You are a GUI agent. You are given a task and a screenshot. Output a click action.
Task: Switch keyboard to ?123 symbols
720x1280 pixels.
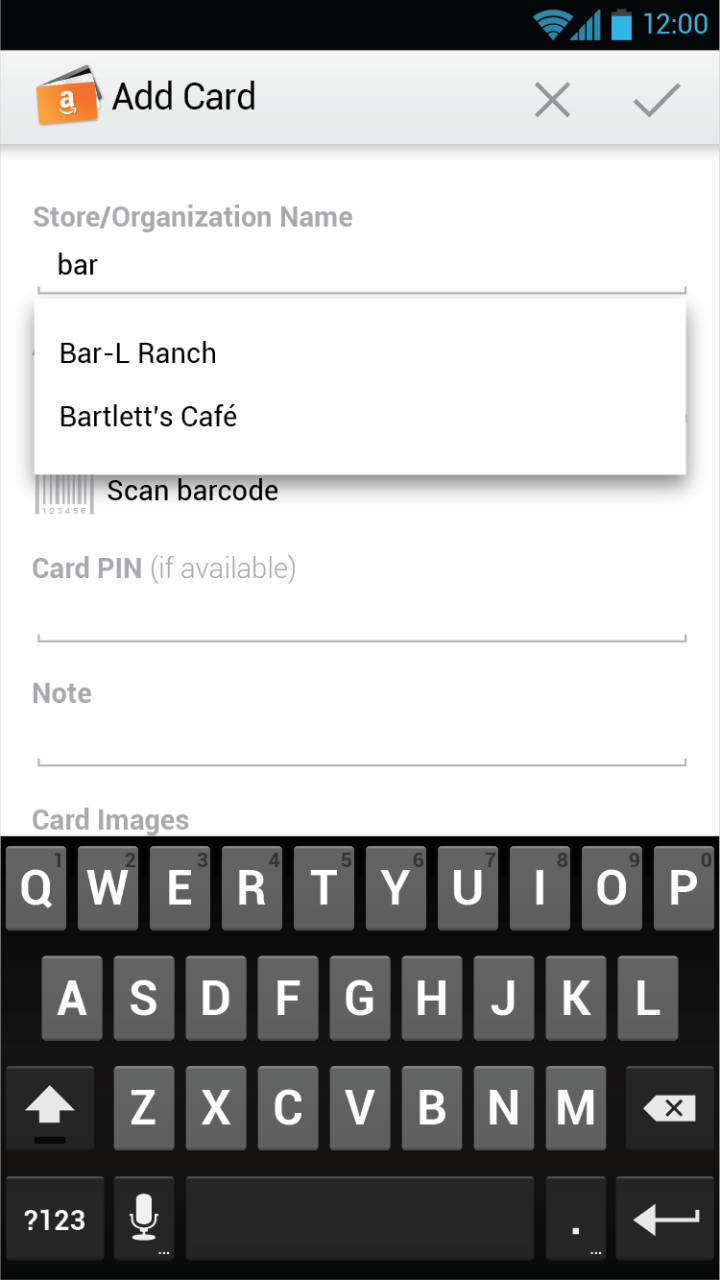pyautogui.click(x=55, y=1219)
